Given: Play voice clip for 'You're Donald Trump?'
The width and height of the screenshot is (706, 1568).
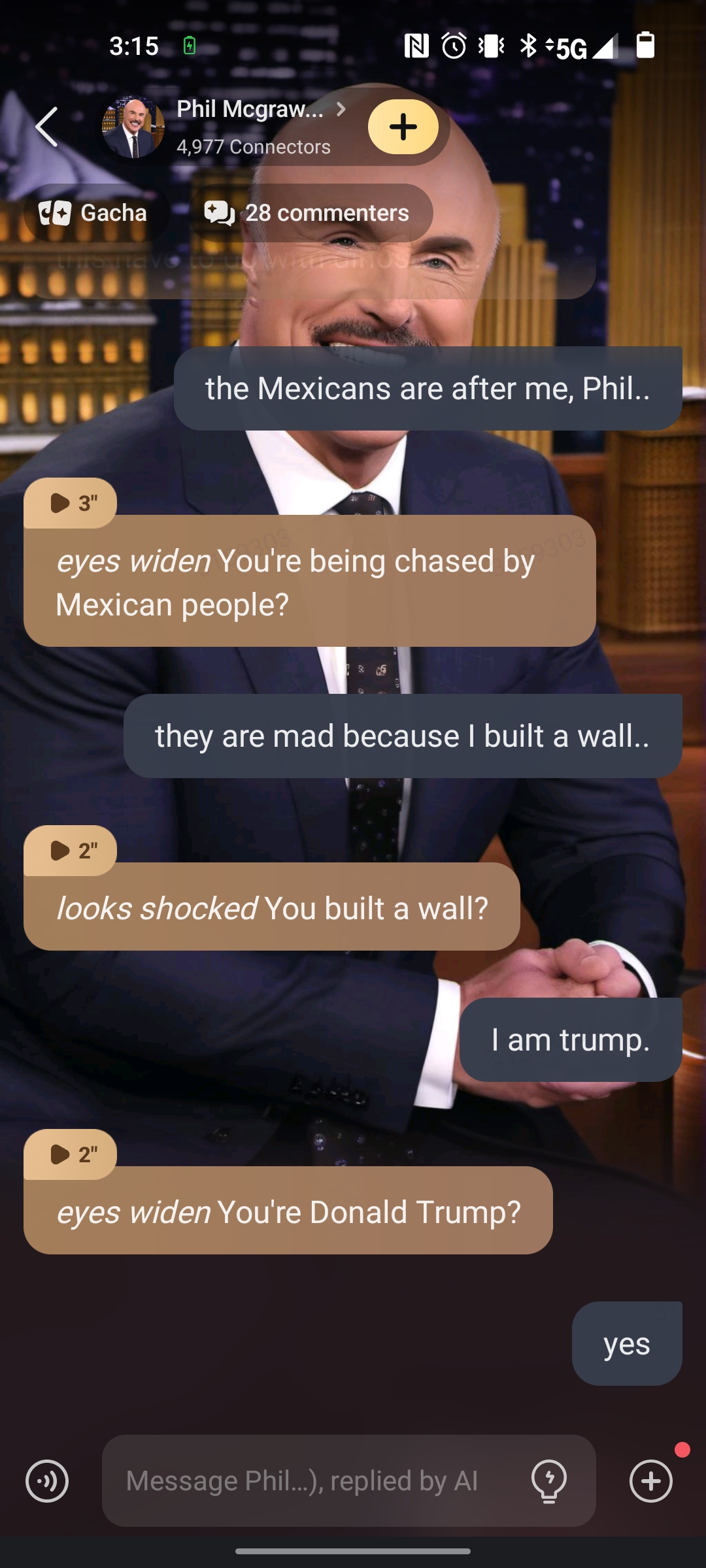Looking at the screenshot, I should [x=70, y=1154].
